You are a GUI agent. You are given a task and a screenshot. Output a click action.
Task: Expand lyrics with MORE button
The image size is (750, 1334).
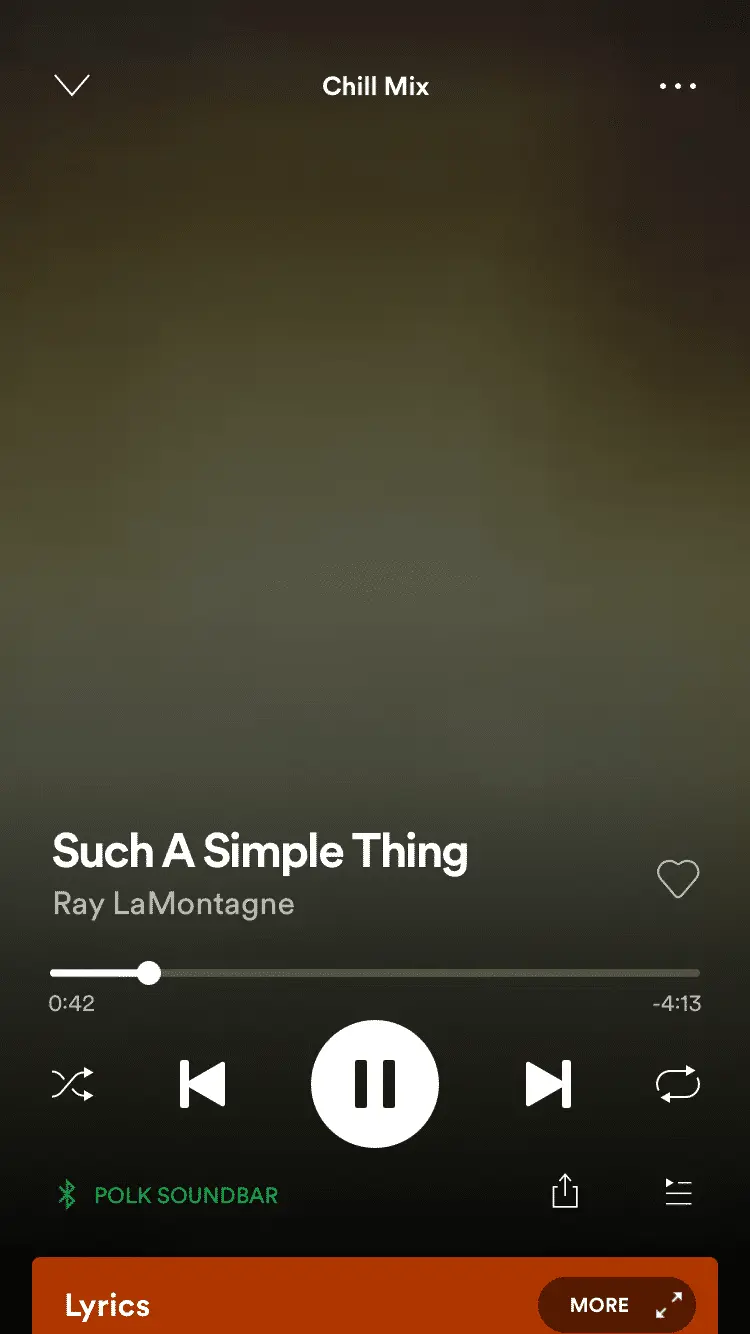coord(616,1305)
